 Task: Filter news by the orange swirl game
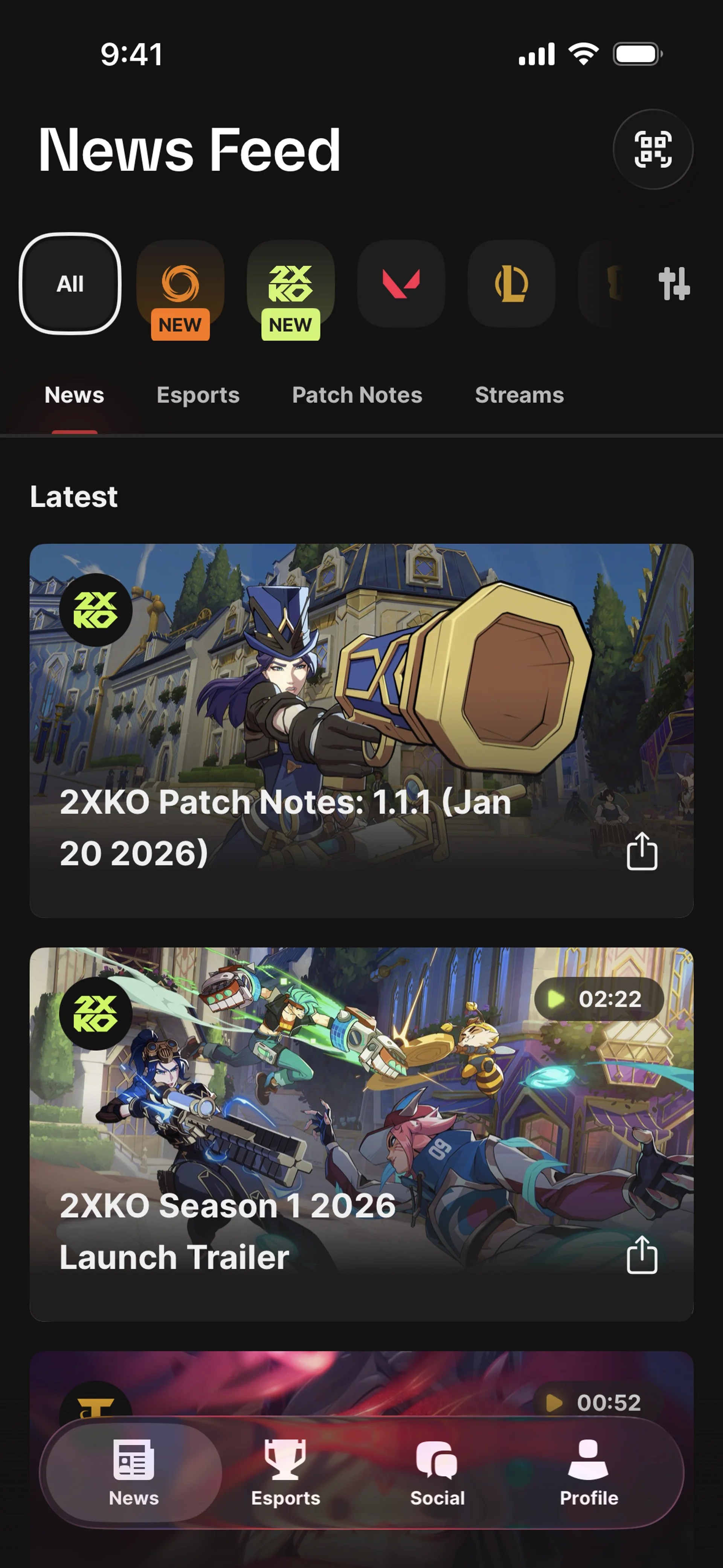point(180,284)
